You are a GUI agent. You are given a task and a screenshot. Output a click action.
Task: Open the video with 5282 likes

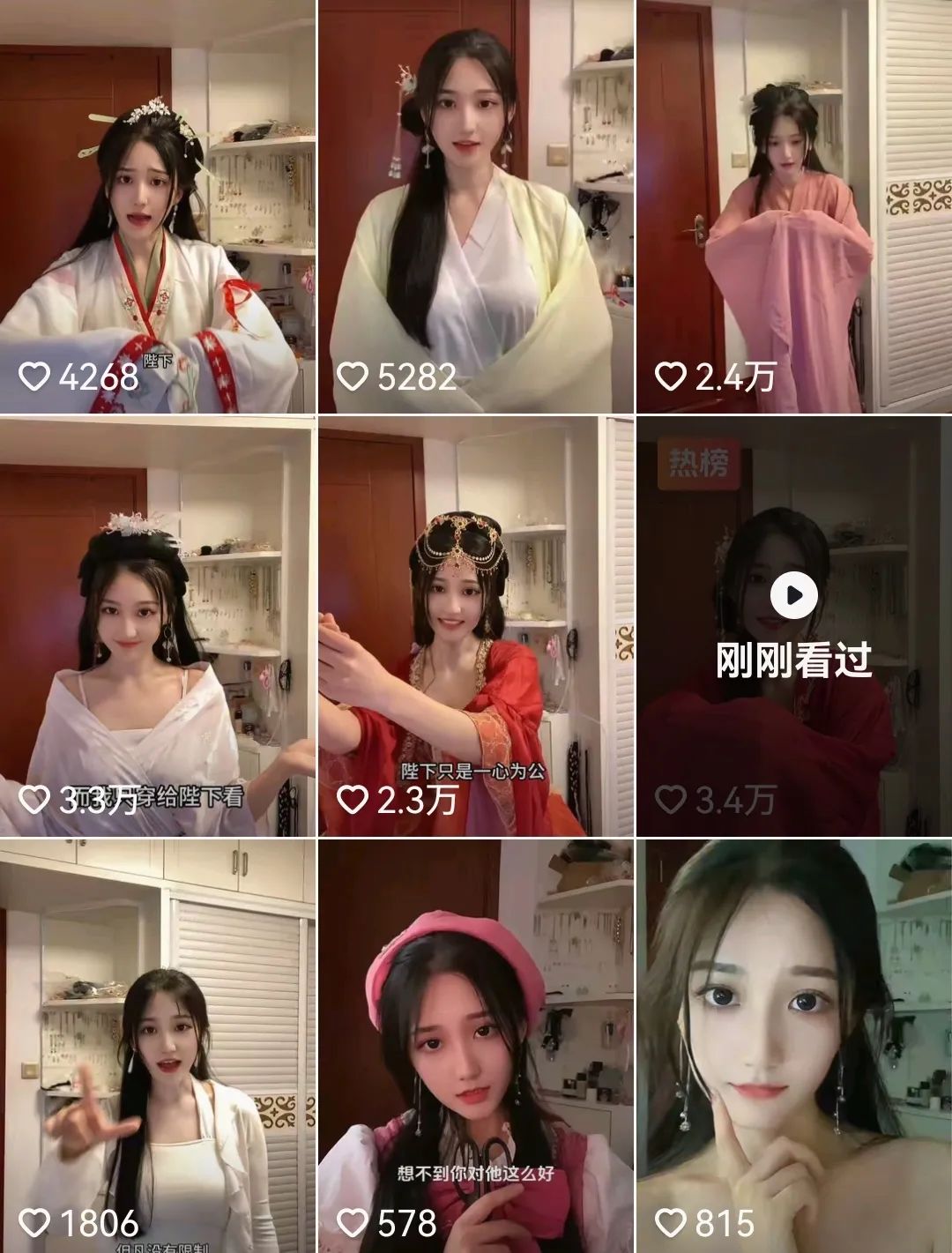(475, 206)
